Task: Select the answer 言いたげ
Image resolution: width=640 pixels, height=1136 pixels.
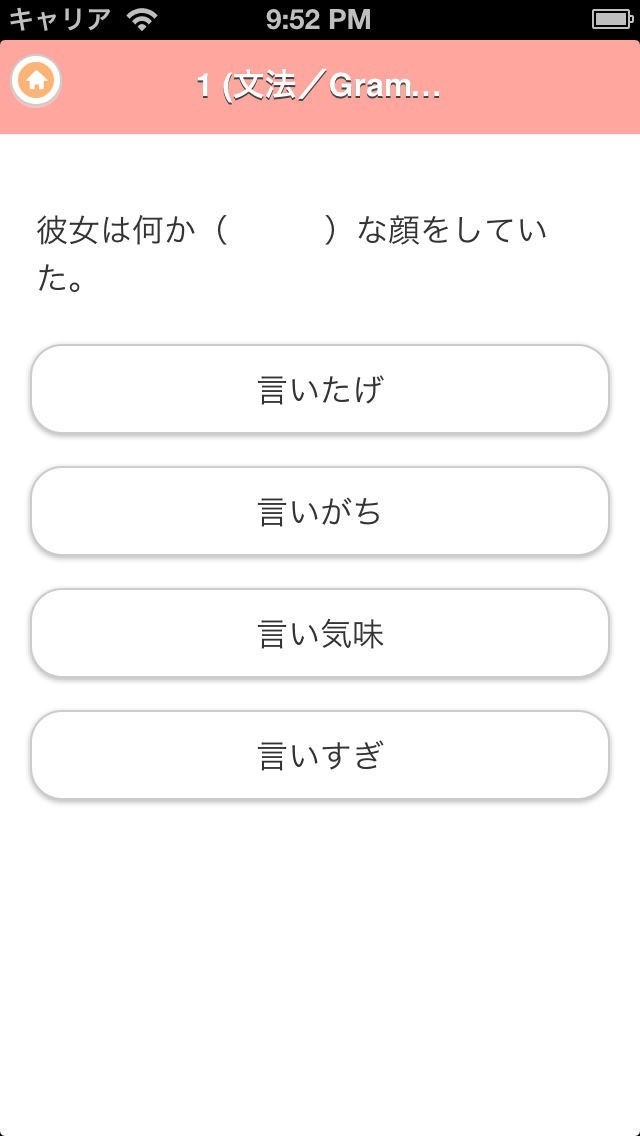Action: [x=320, y=389]
